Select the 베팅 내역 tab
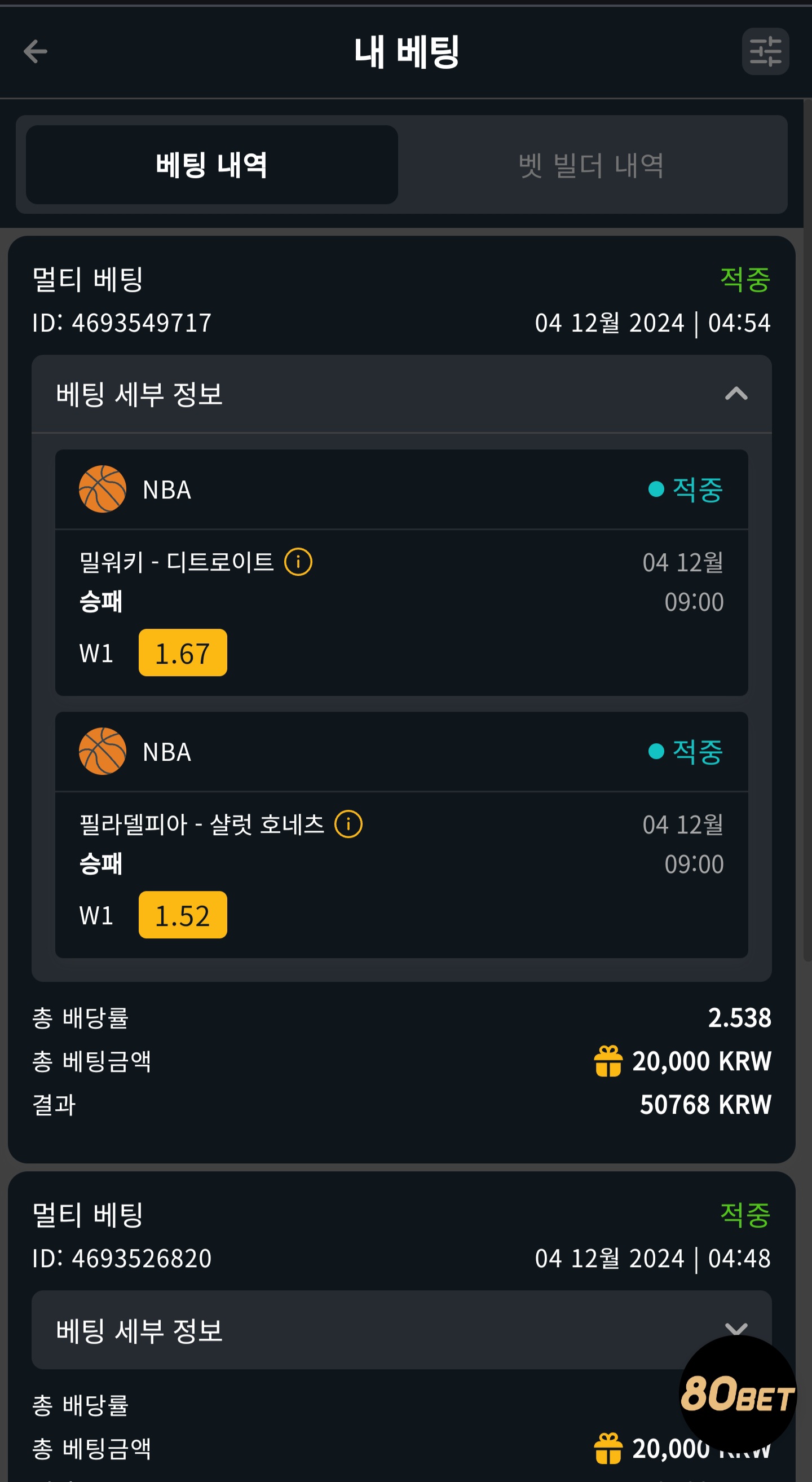 click(211, 165)
